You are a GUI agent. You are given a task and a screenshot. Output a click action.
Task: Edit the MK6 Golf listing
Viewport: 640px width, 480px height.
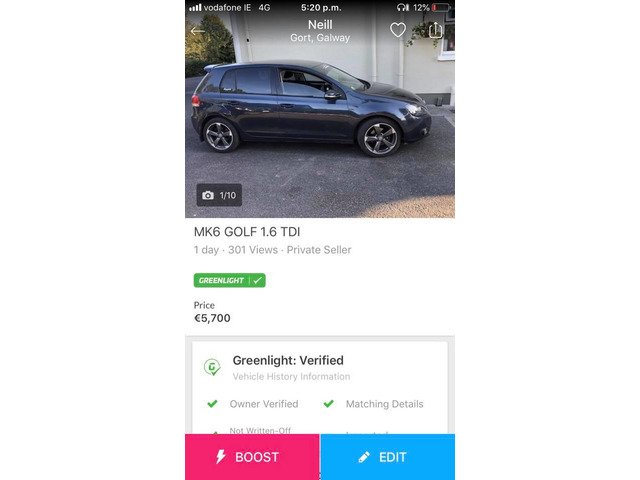(387, 457)
